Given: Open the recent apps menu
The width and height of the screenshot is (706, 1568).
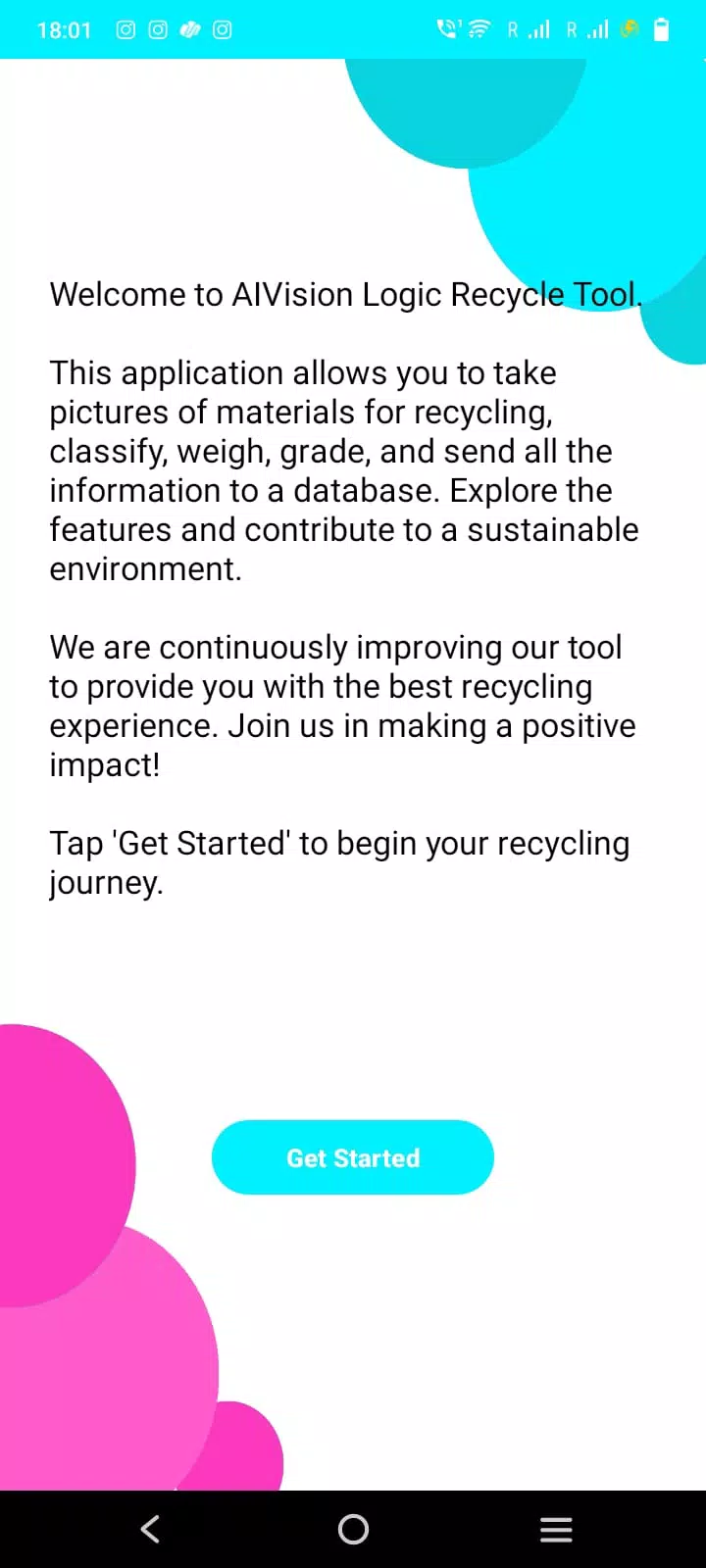Looking at the screenshot, I should (556, 1530).
